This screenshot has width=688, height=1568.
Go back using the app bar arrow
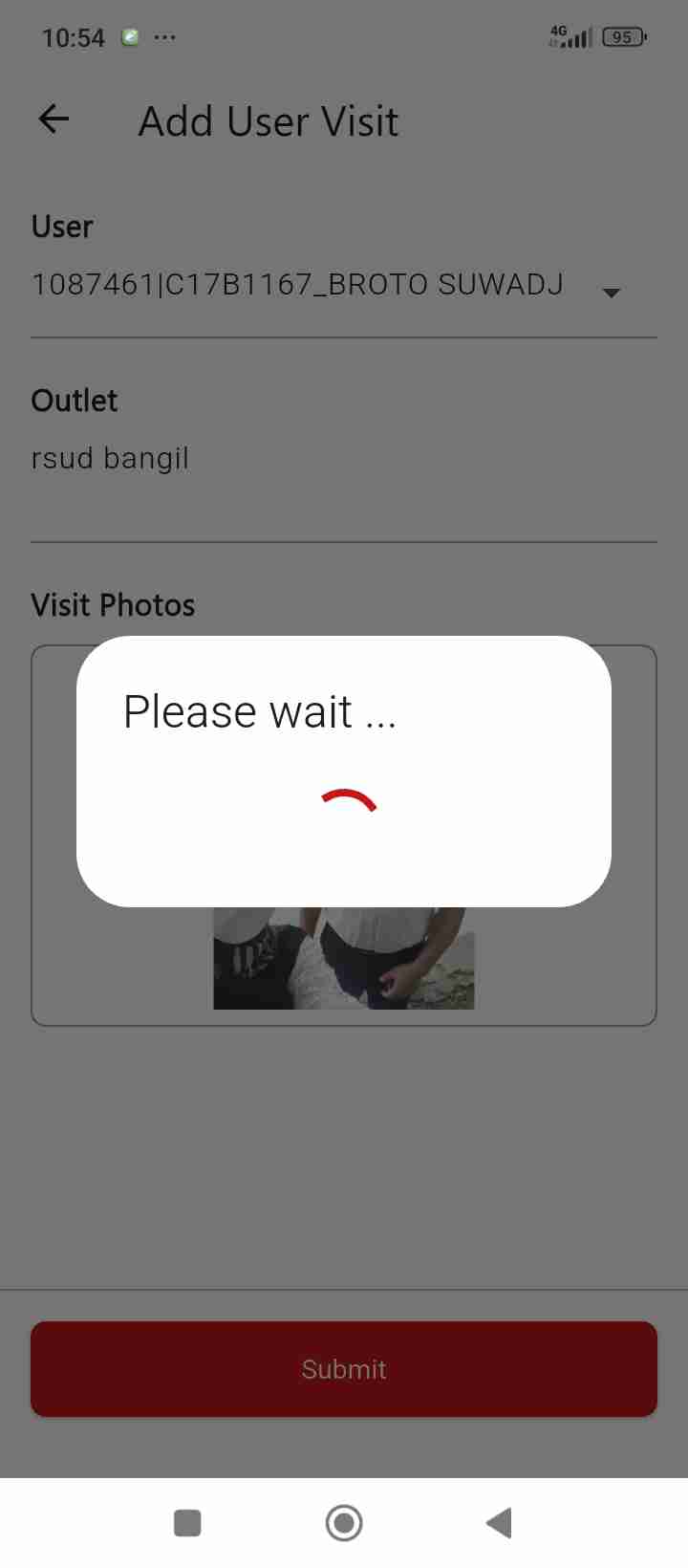pyautogui.click(x=54, y=120)
